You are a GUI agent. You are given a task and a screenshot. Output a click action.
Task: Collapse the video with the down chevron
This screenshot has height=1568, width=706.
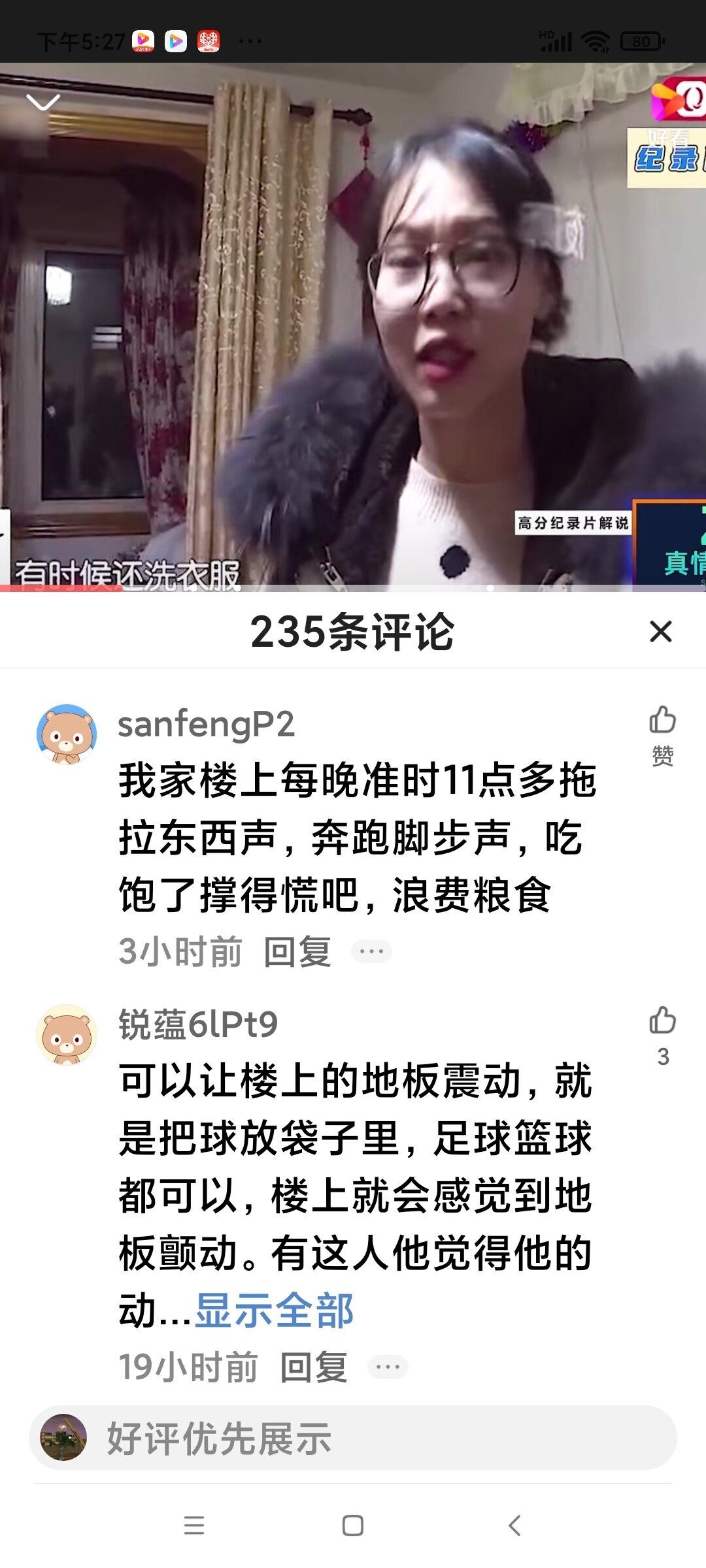tap(43, 102)
